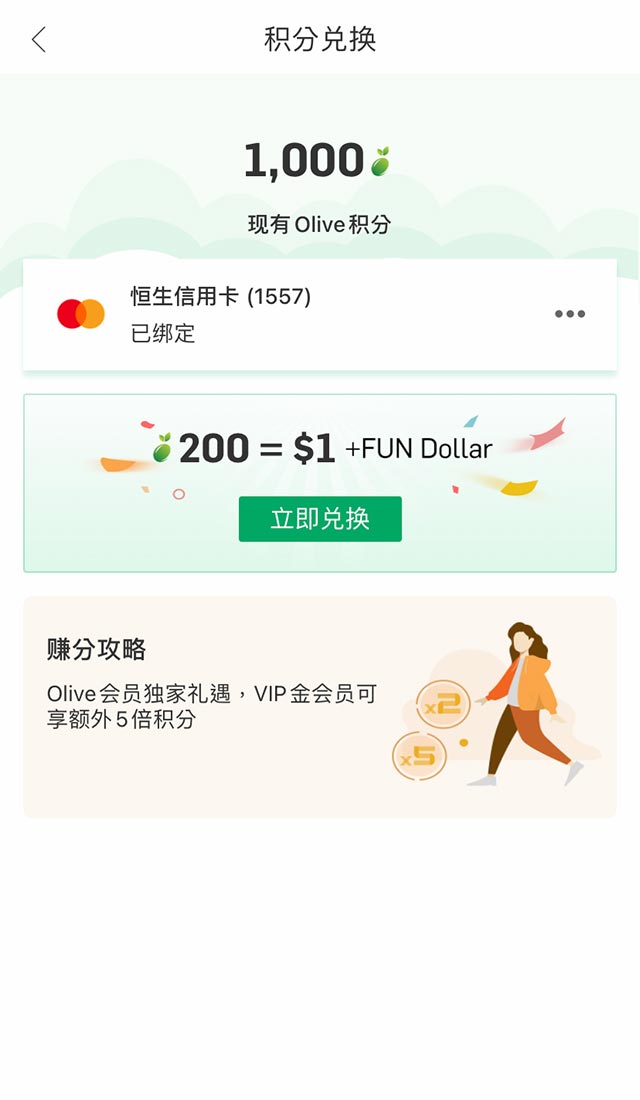
Task: Go back from 积分兑换 page
Action: point(39,40)
